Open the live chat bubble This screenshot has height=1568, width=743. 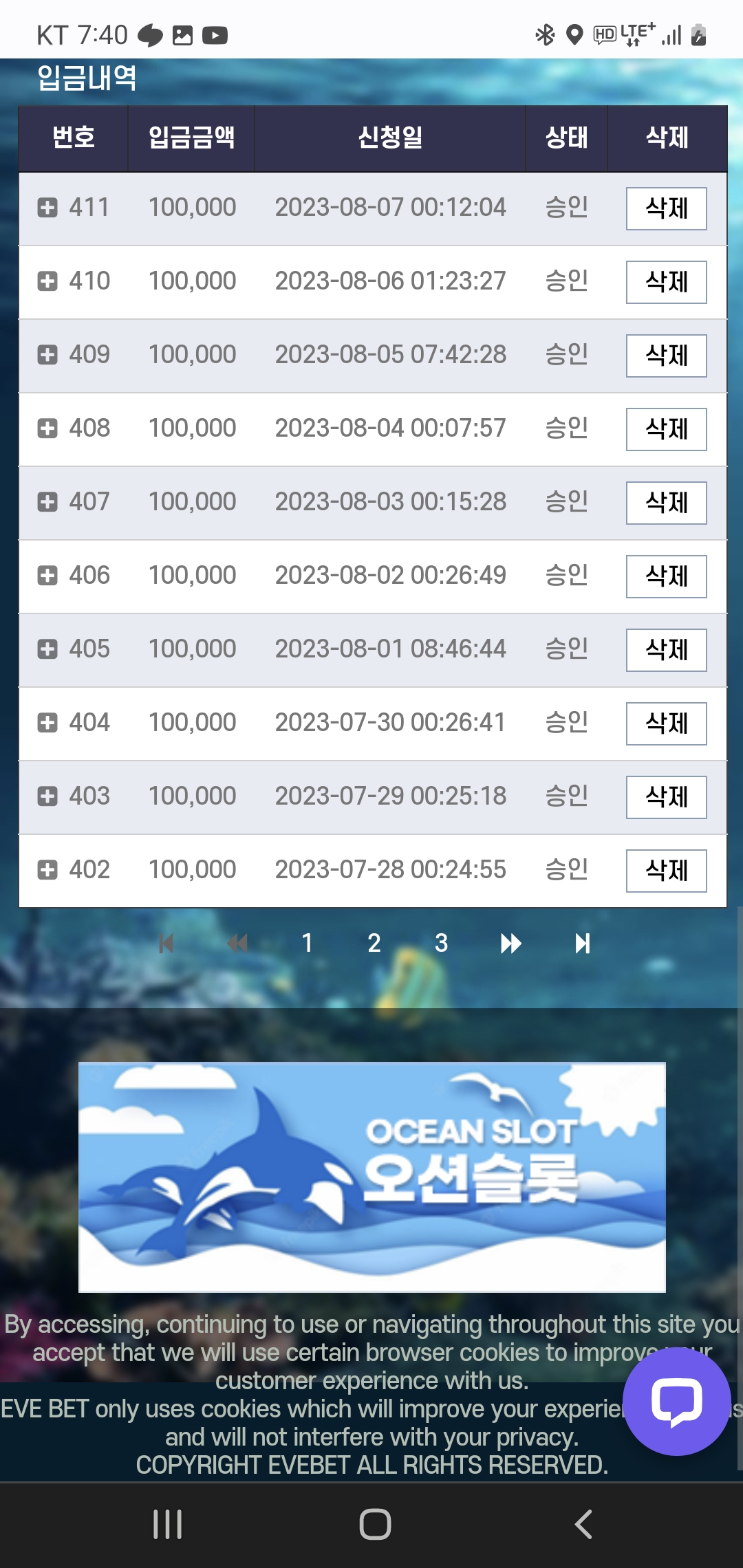tap(676, 1402)
